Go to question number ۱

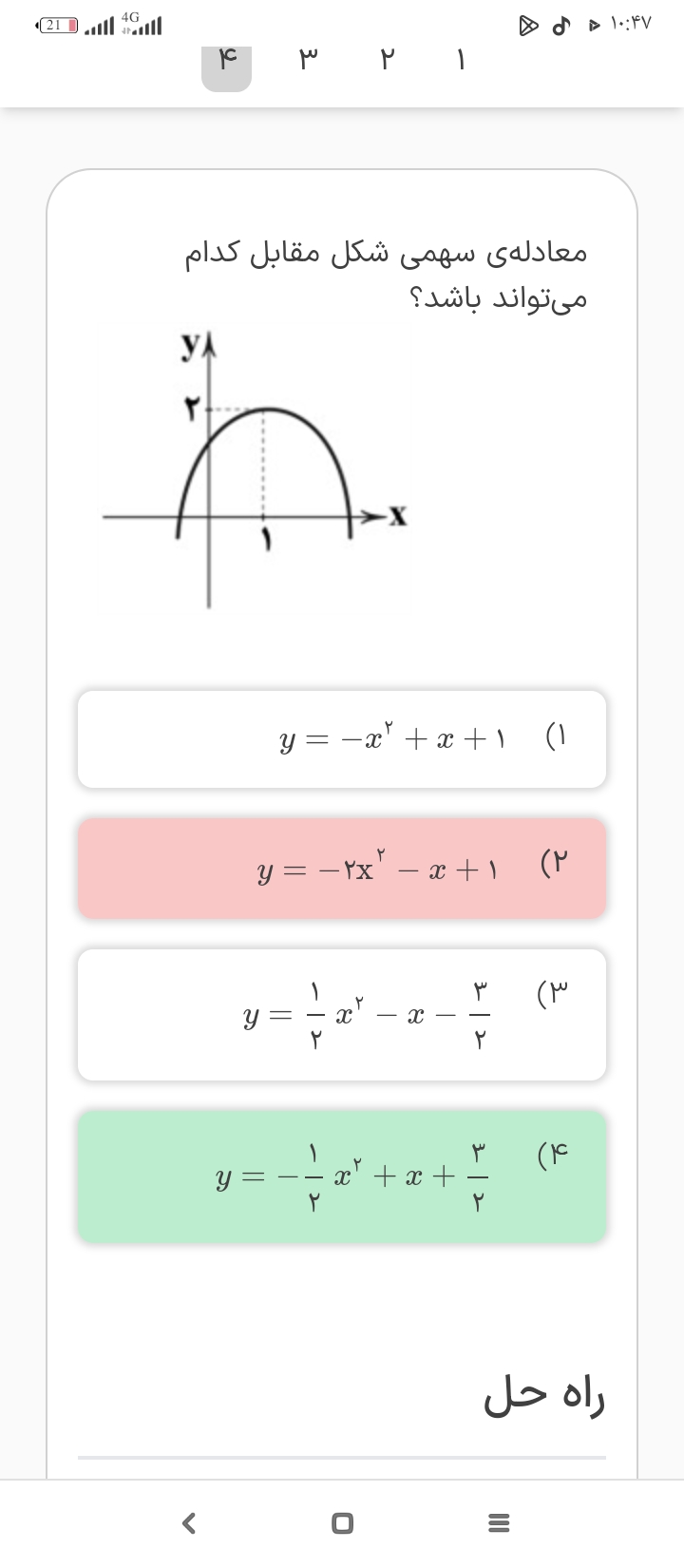[x=461, y=62]
